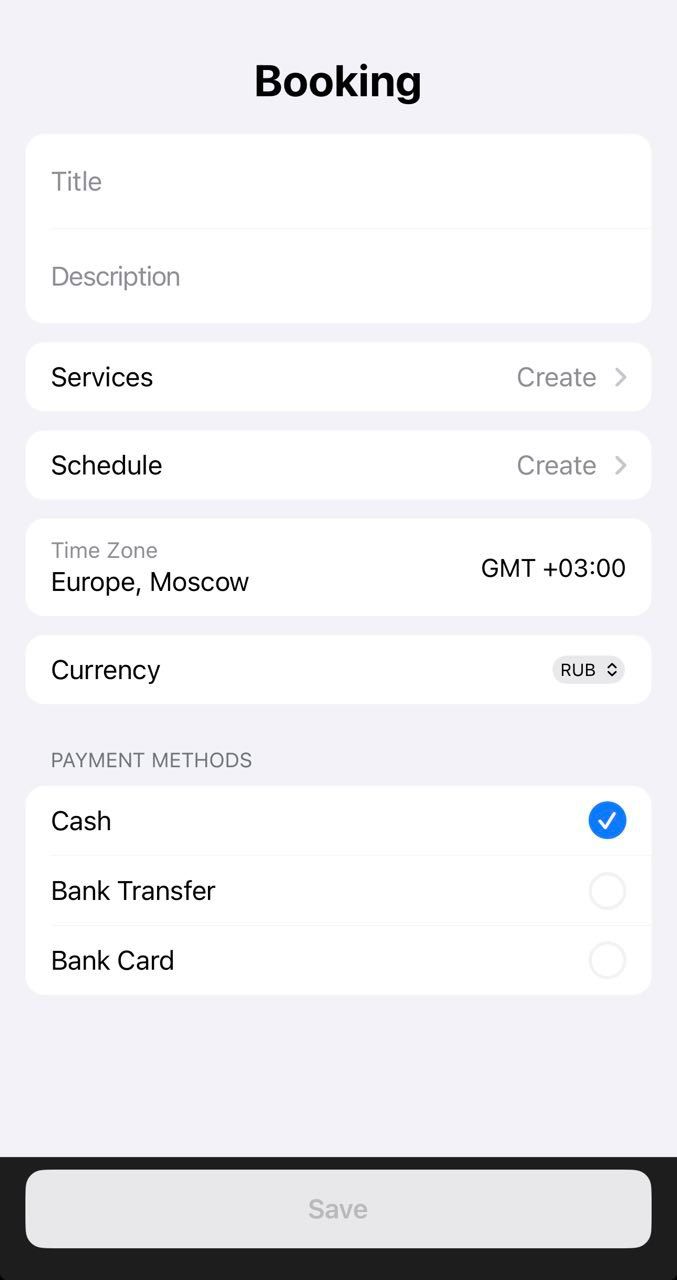Tap the Save button
The height and width of the screenshot is (1280, 677).
(338, 1209)
